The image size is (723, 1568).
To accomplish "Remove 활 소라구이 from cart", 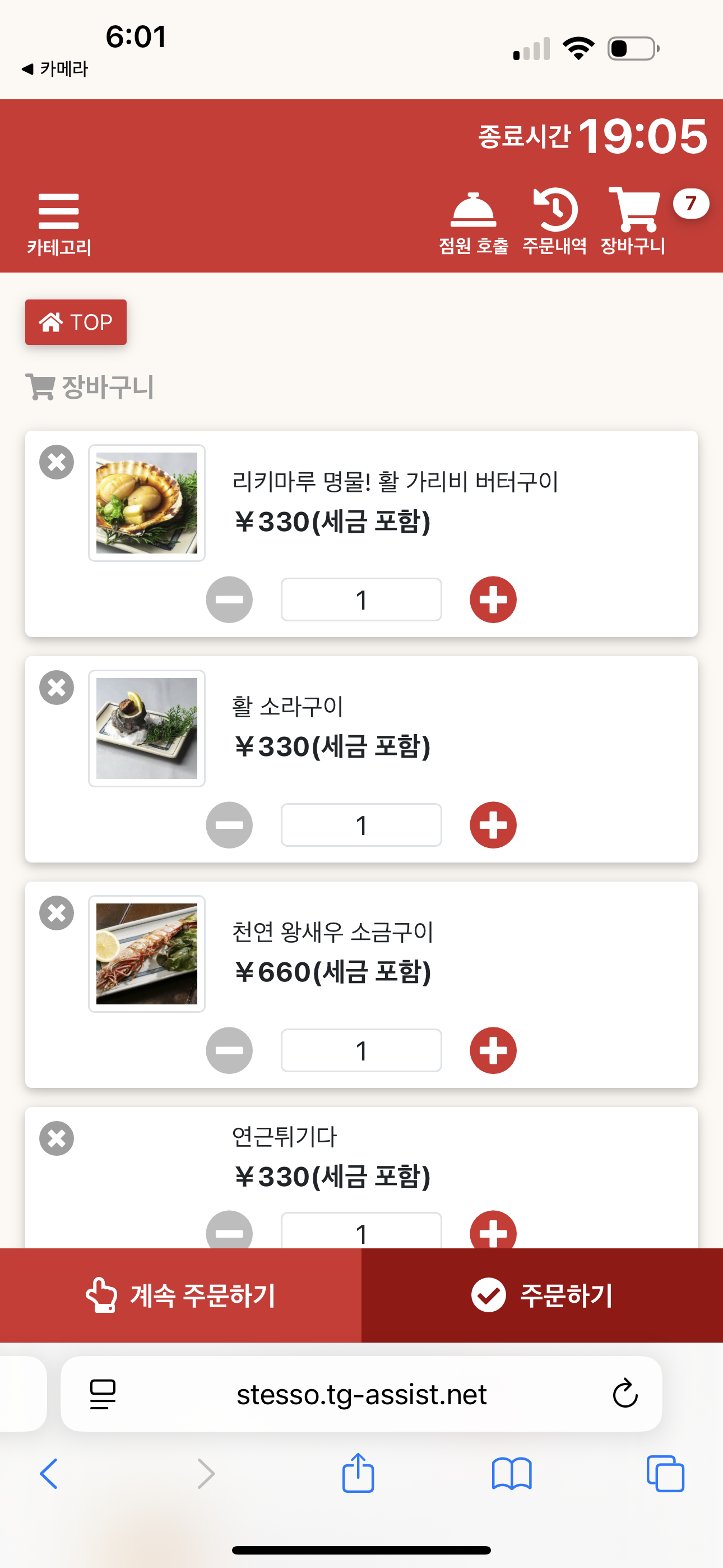I will click(x=57, y=688).
